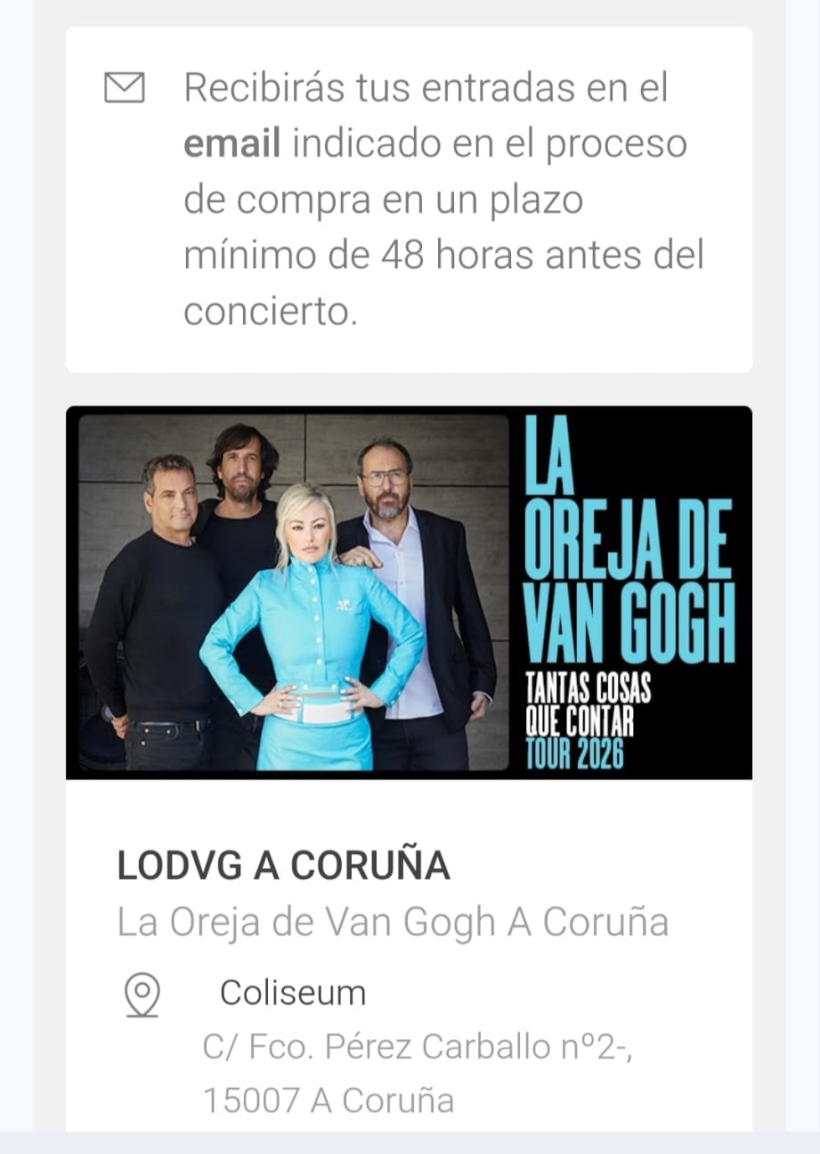Open the concert banner image
The width and height of the screenshot is (820, 1154).
click(x=410, y=592)
